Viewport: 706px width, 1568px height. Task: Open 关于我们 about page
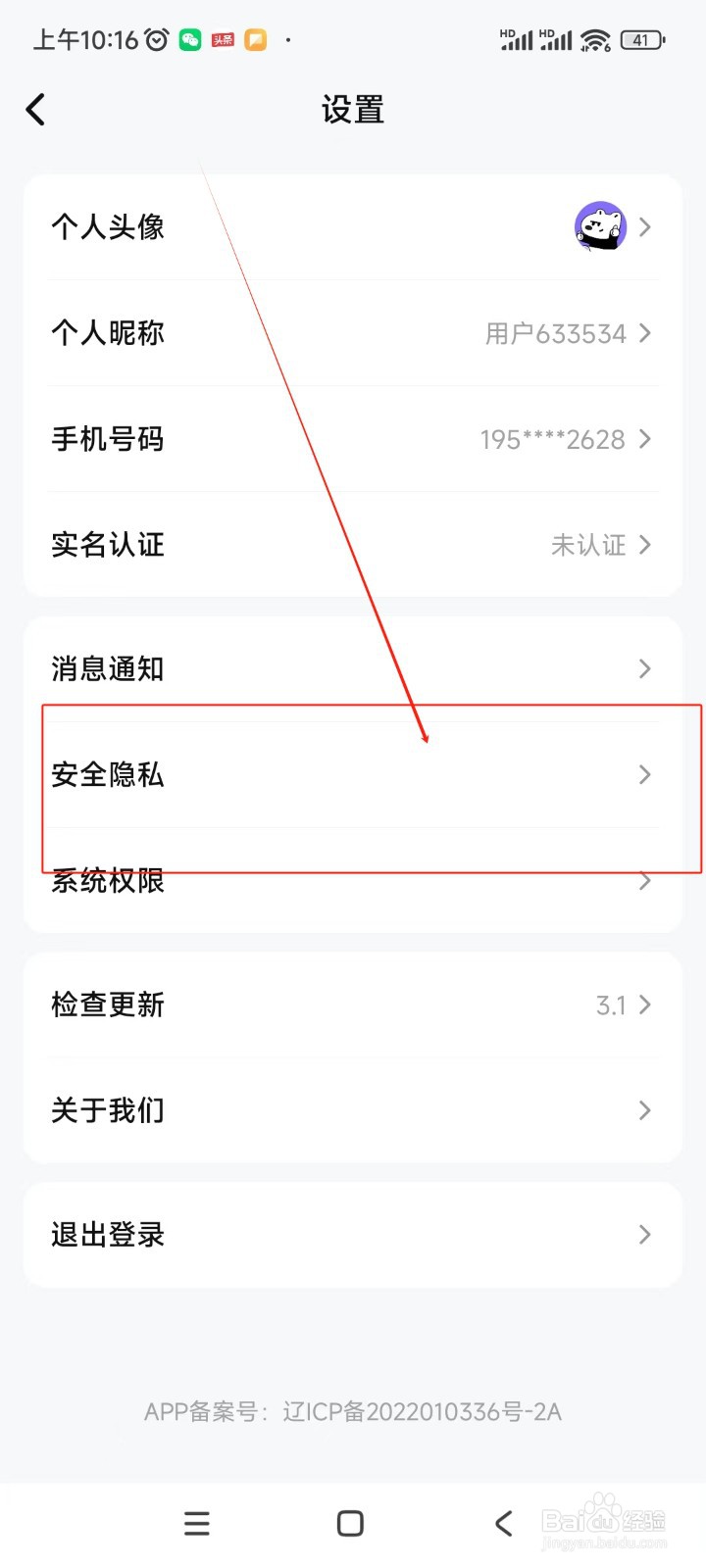coord(353,1110)
